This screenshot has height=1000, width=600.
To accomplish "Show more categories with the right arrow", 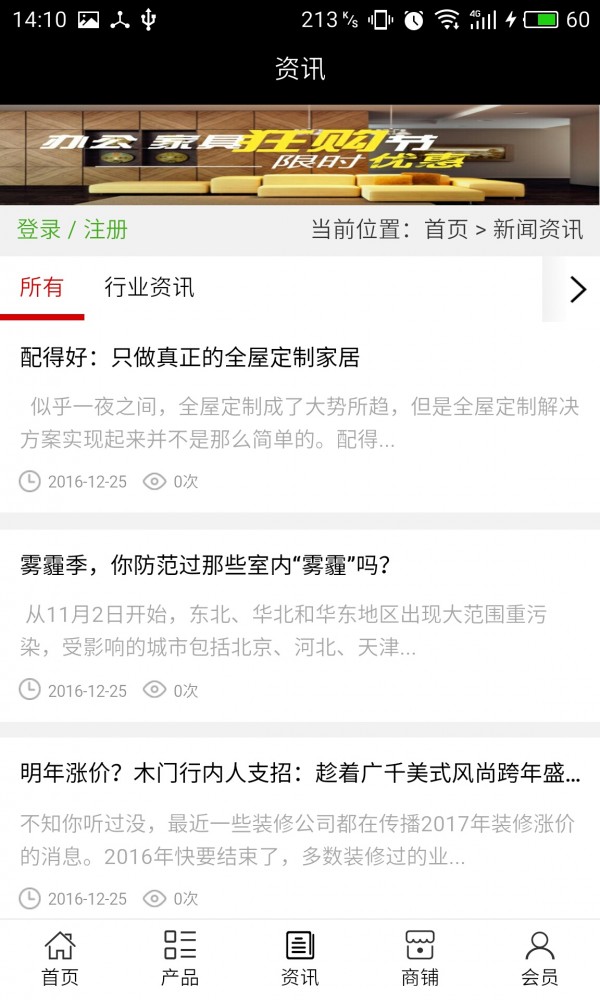I will coord(577,289).
